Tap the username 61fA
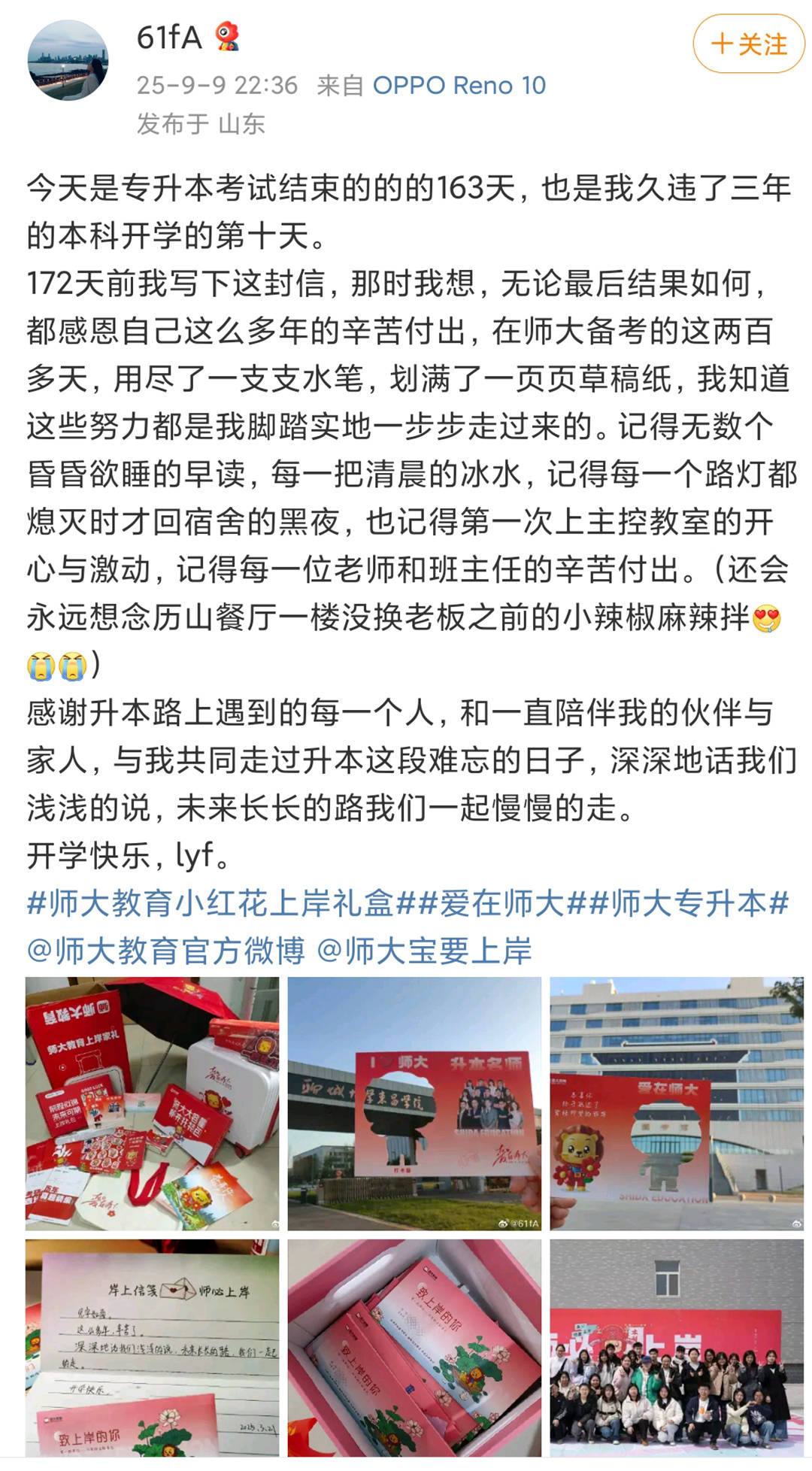 pyautogui.click(x=169, y=38)
